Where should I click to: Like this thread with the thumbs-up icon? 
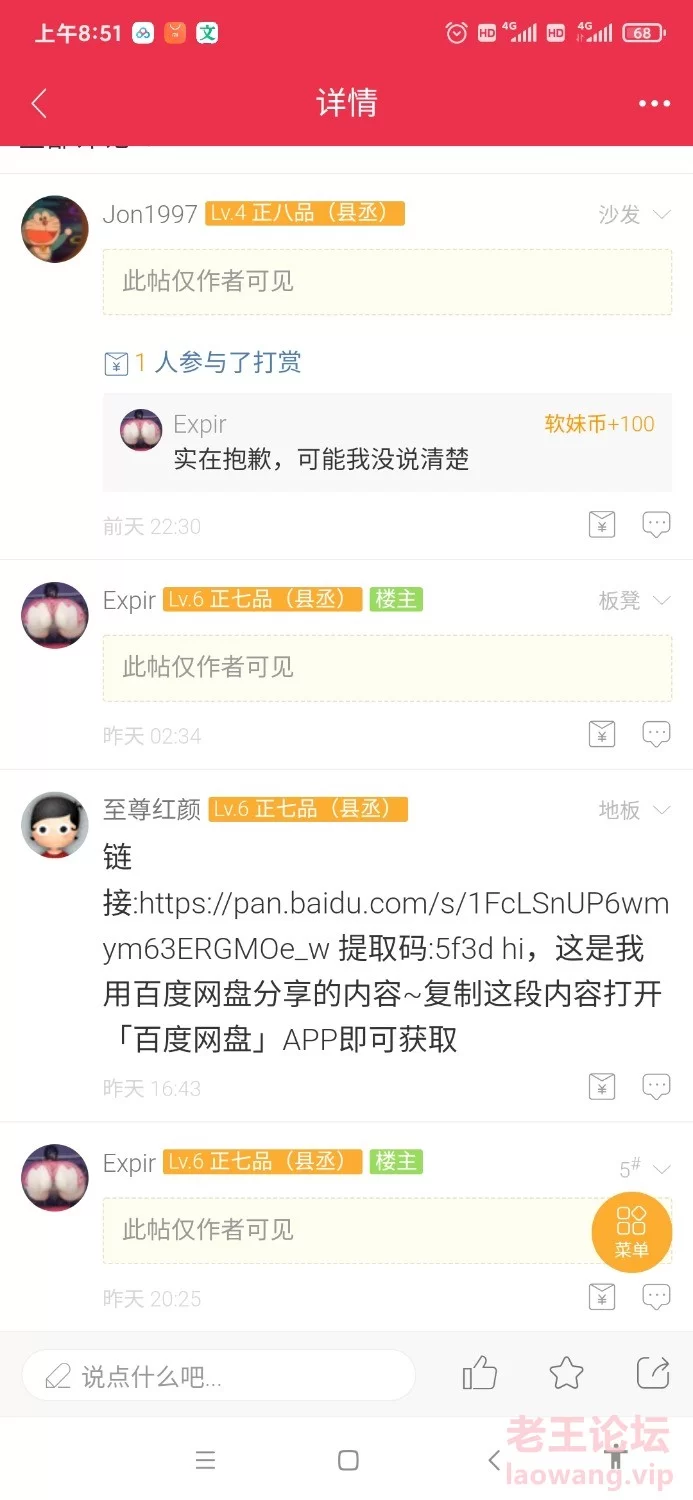[480, 1374]
